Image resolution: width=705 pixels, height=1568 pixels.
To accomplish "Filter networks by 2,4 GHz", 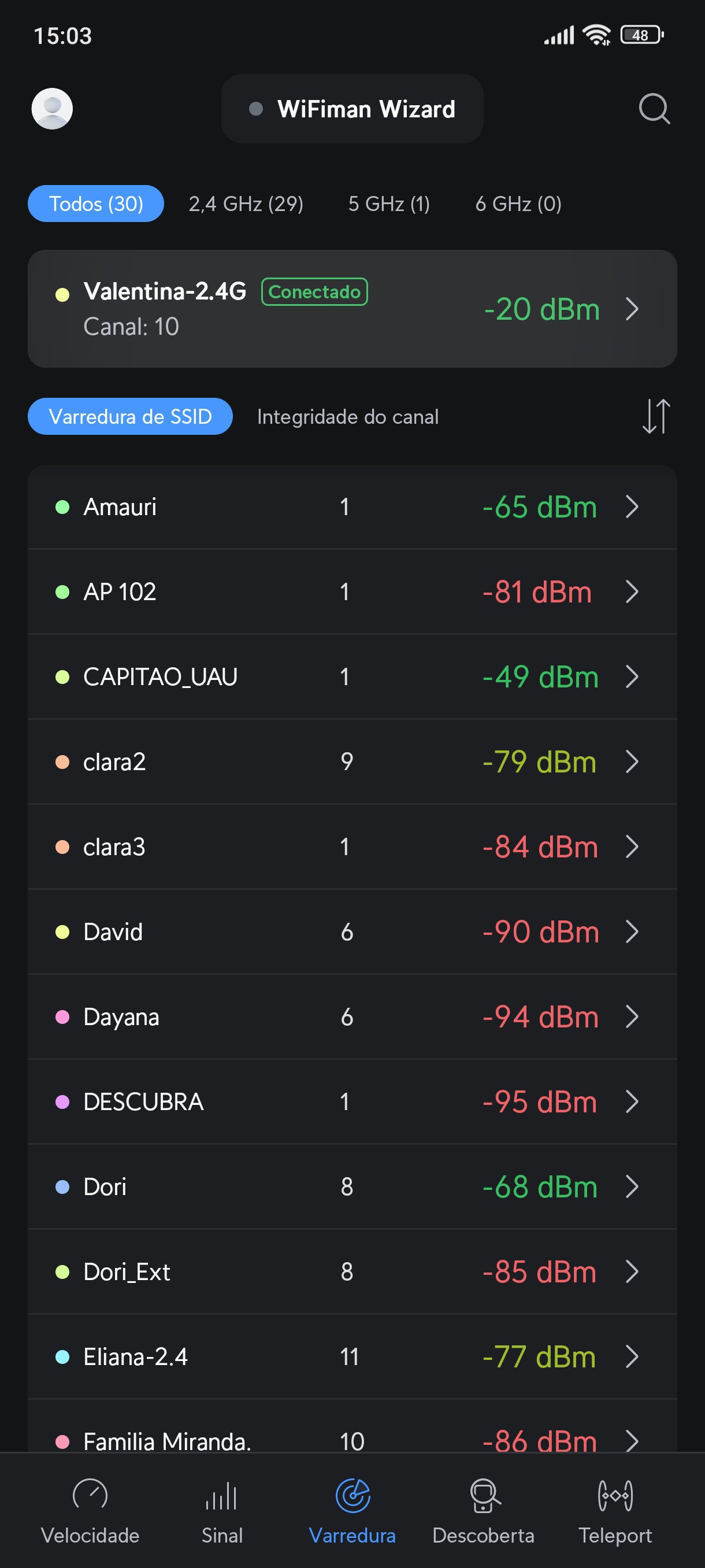I will pos(246,204).
